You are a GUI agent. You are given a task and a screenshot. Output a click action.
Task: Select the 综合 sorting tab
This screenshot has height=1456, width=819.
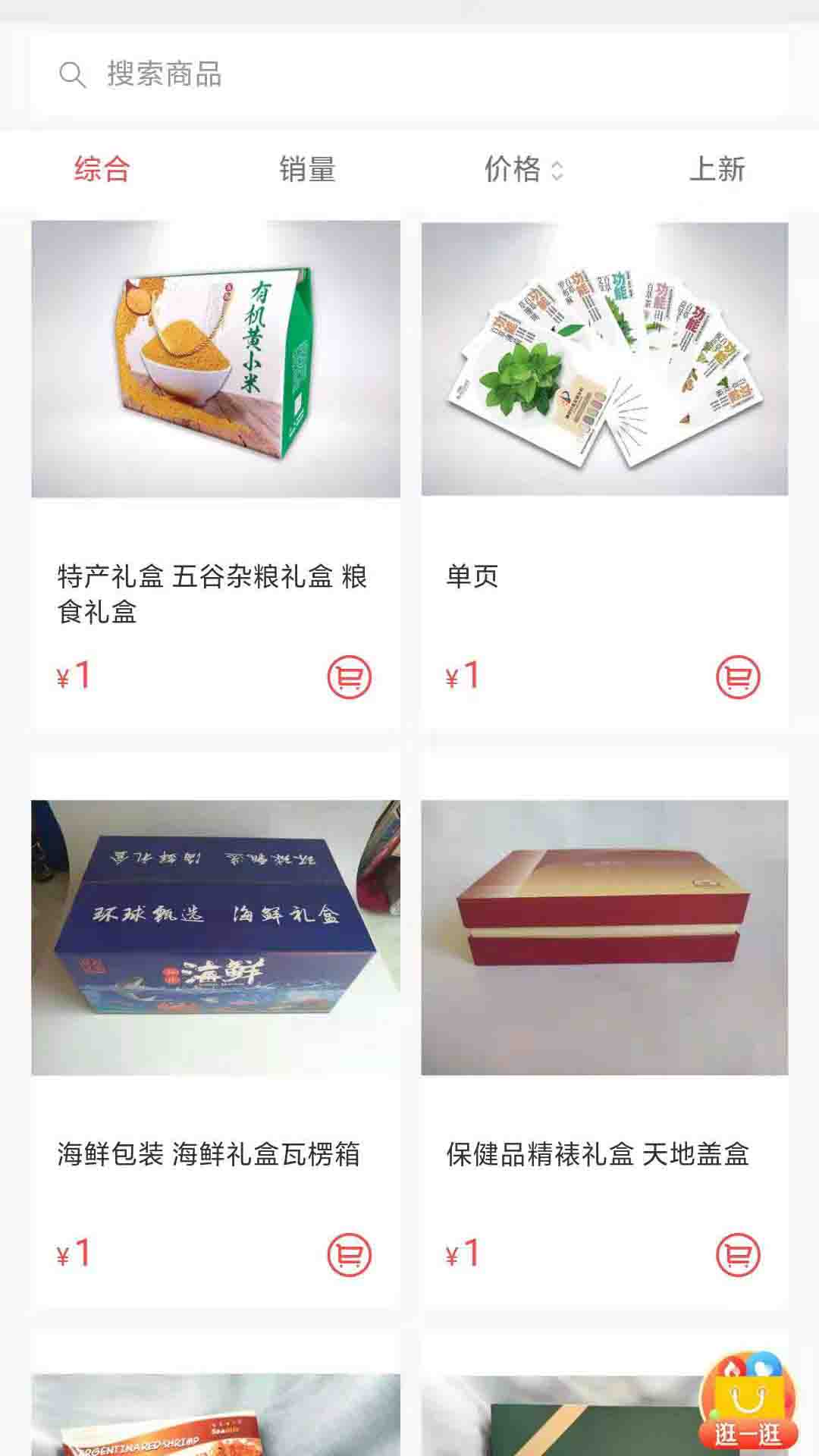[102, 168]
